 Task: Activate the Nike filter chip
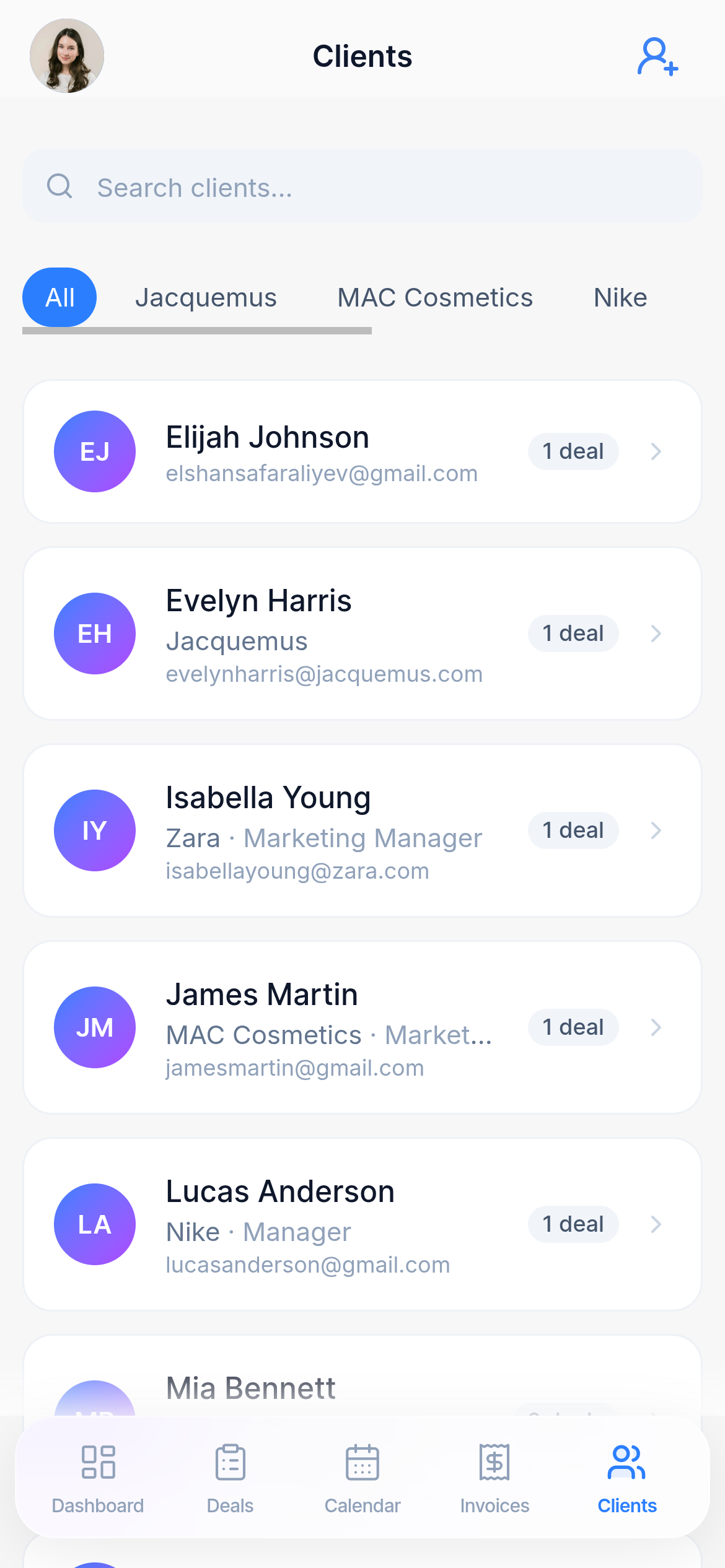tap(620, 297)
